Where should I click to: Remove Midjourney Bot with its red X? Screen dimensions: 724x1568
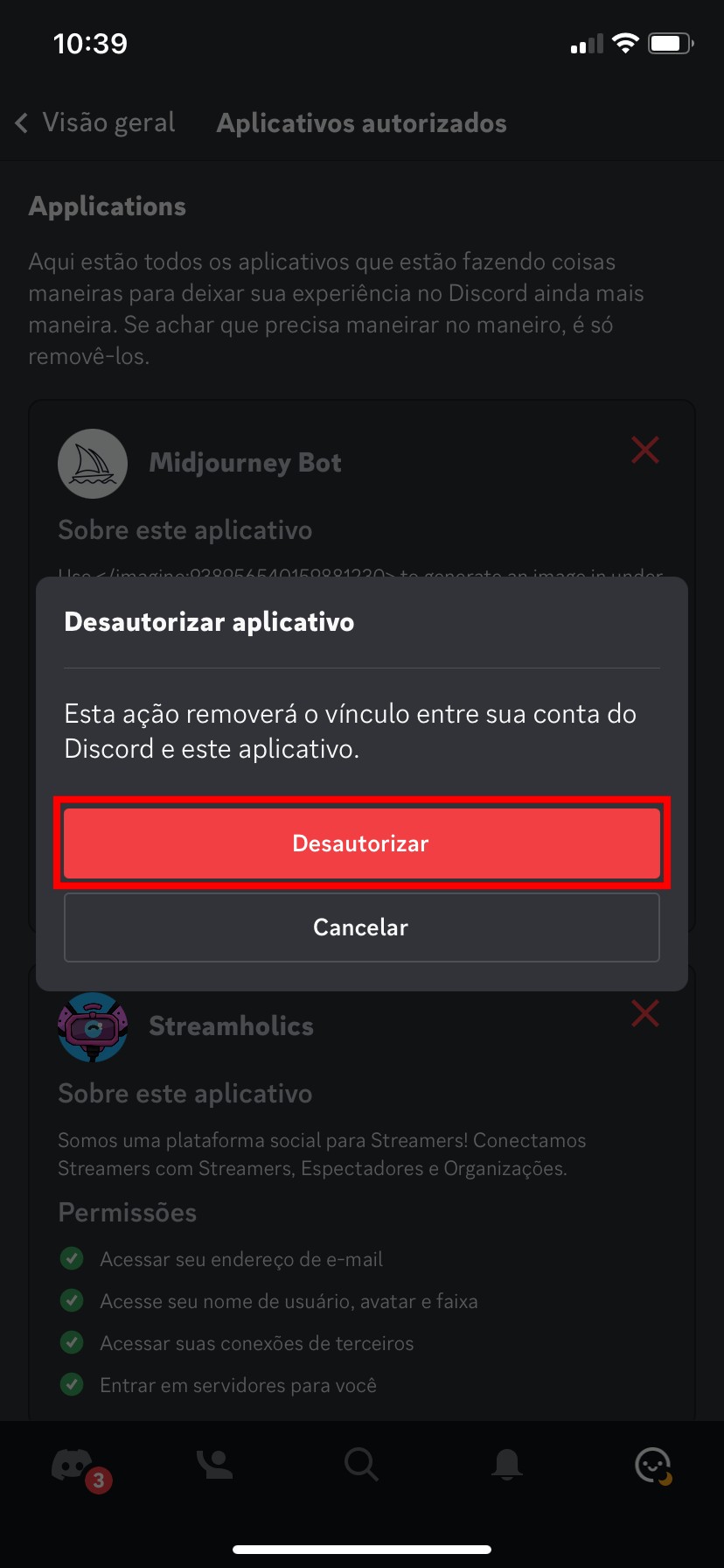click(644, 451)
